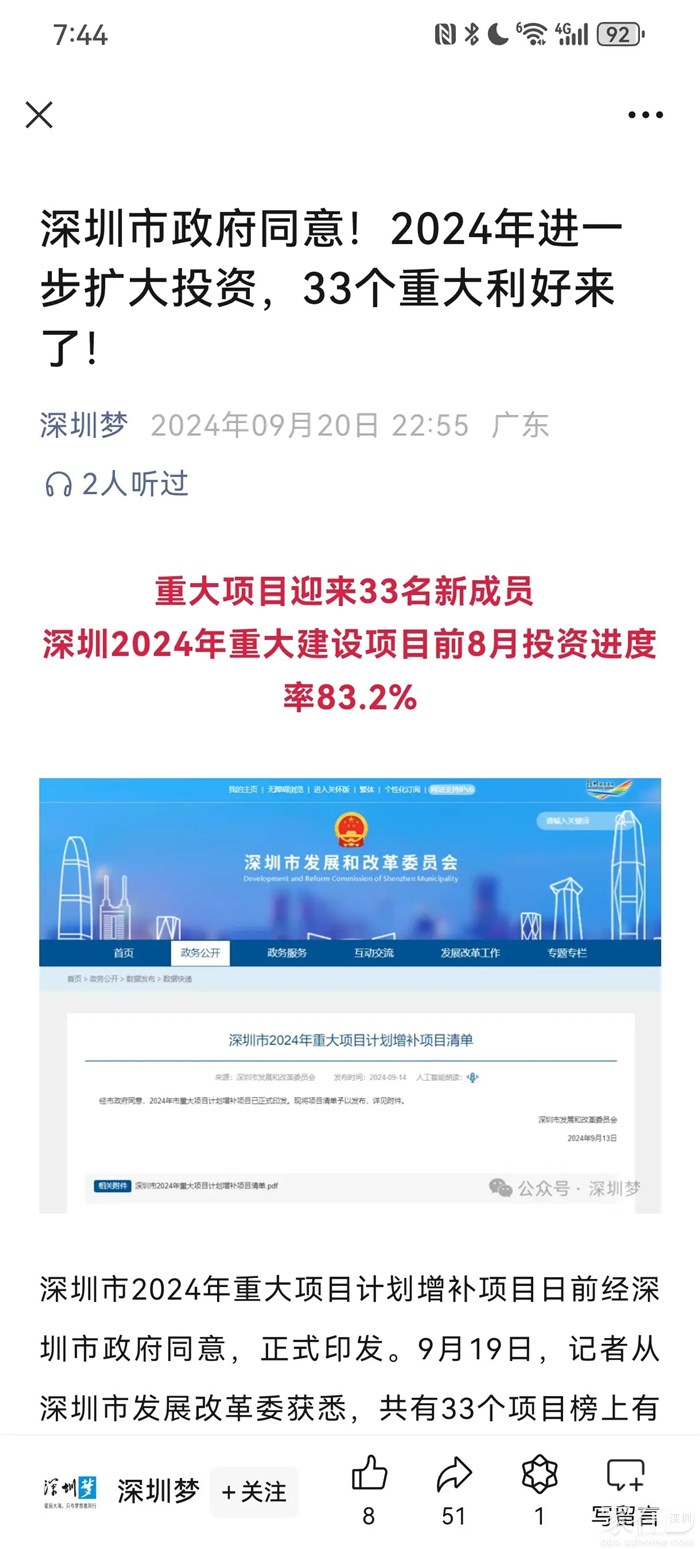Close the article with the X icon

[39, 115]
